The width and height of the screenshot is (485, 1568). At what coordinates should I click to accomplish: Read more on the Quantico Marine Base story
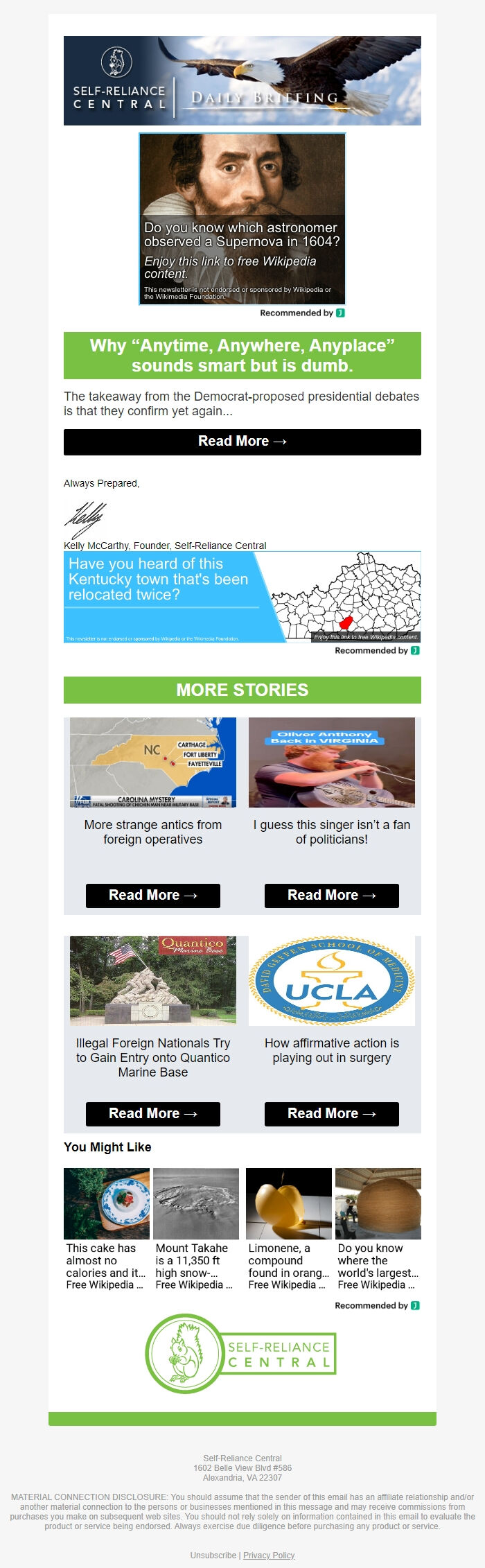point(152,1113)
